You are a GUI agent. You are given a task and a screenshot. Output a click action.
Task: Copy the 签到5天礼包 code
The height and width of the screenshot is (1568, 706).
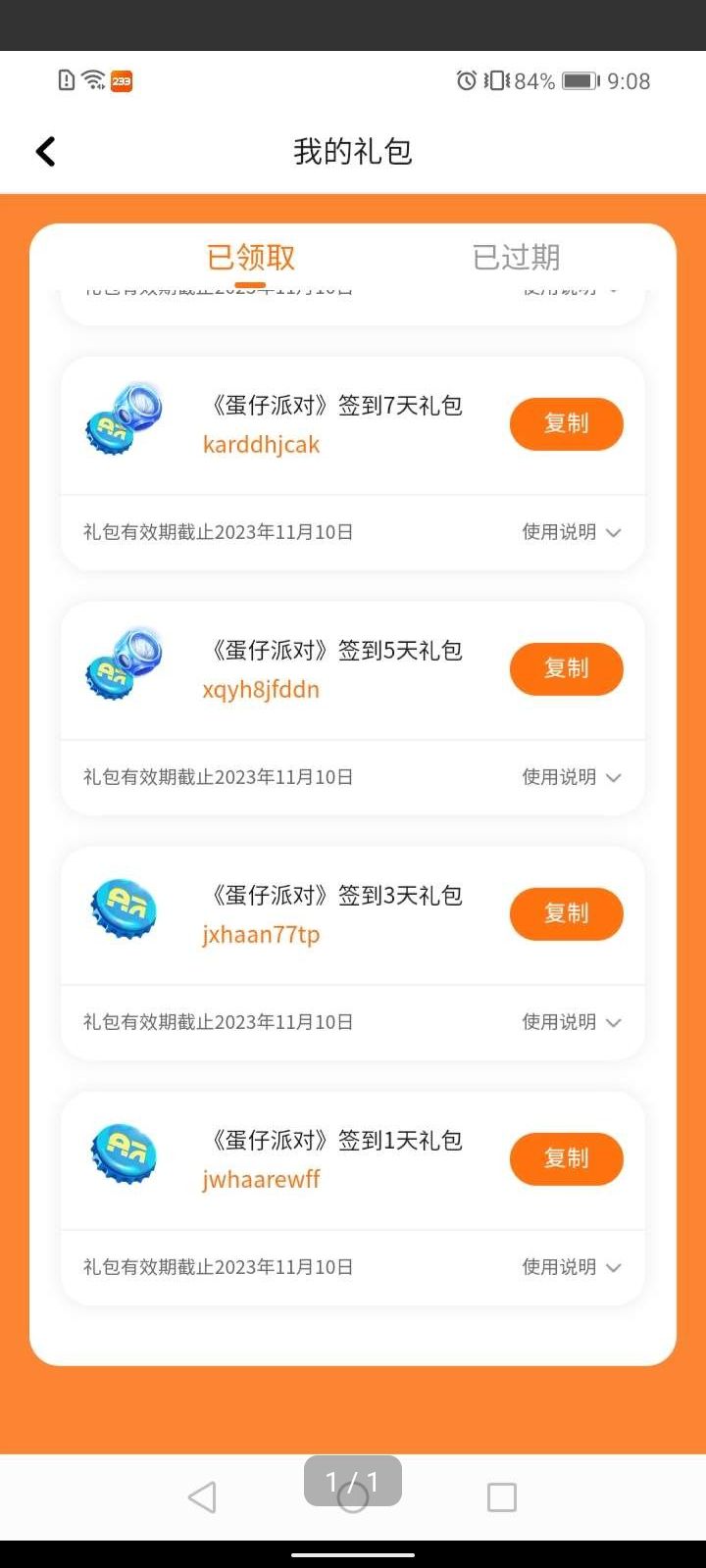(566, 668)
